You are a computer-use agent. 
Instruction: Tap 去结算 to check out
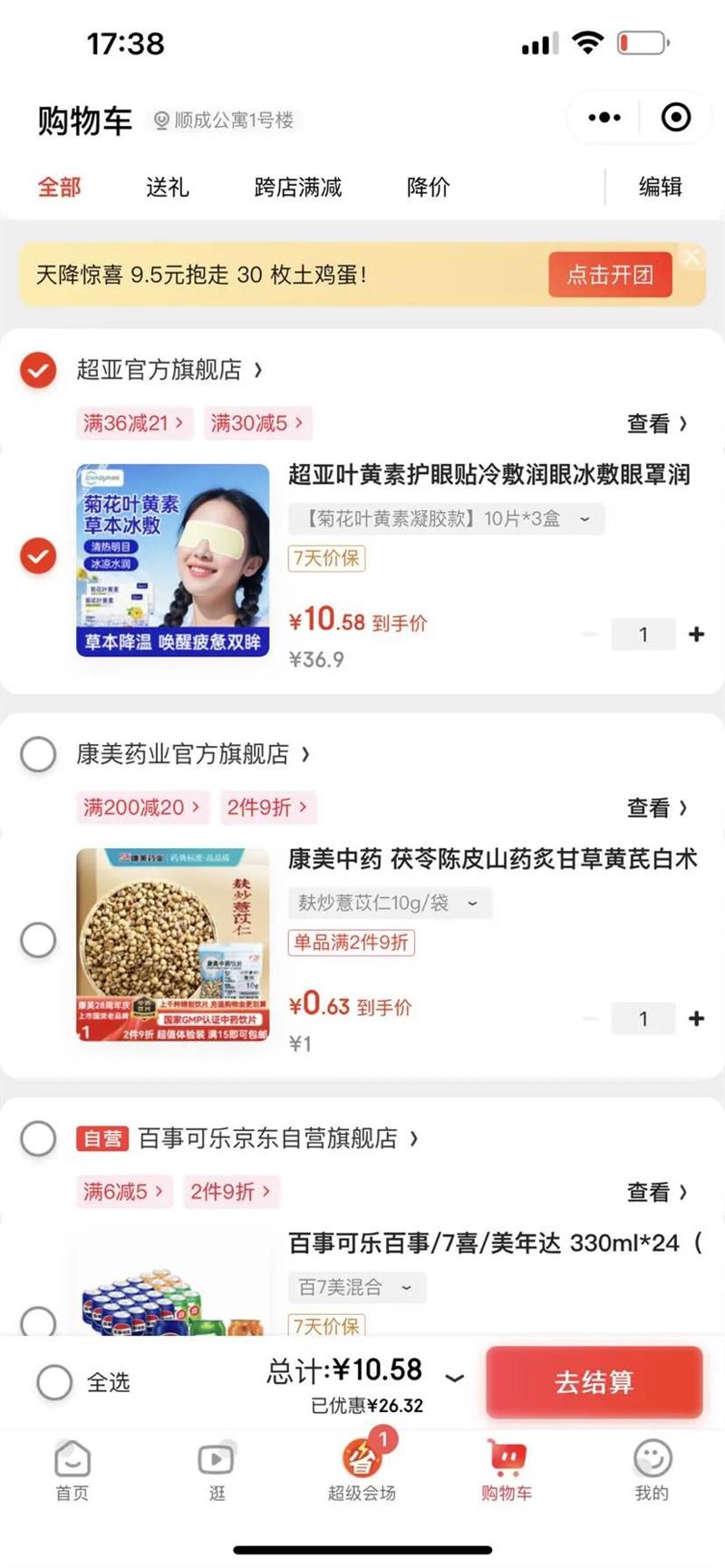click(x=594, y=1382)
